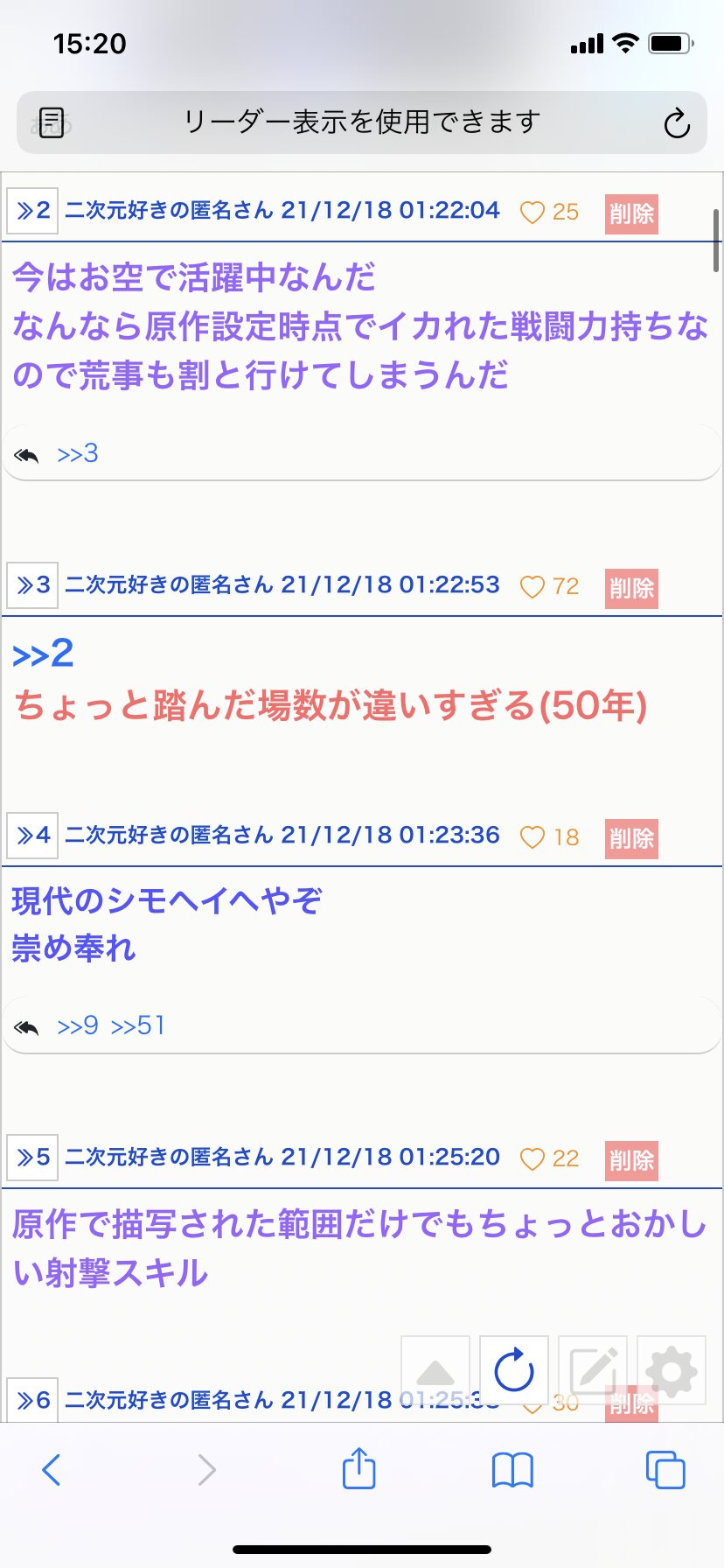Jump to top with floating arrow

pyautogui.click(x=435, y=1370)
